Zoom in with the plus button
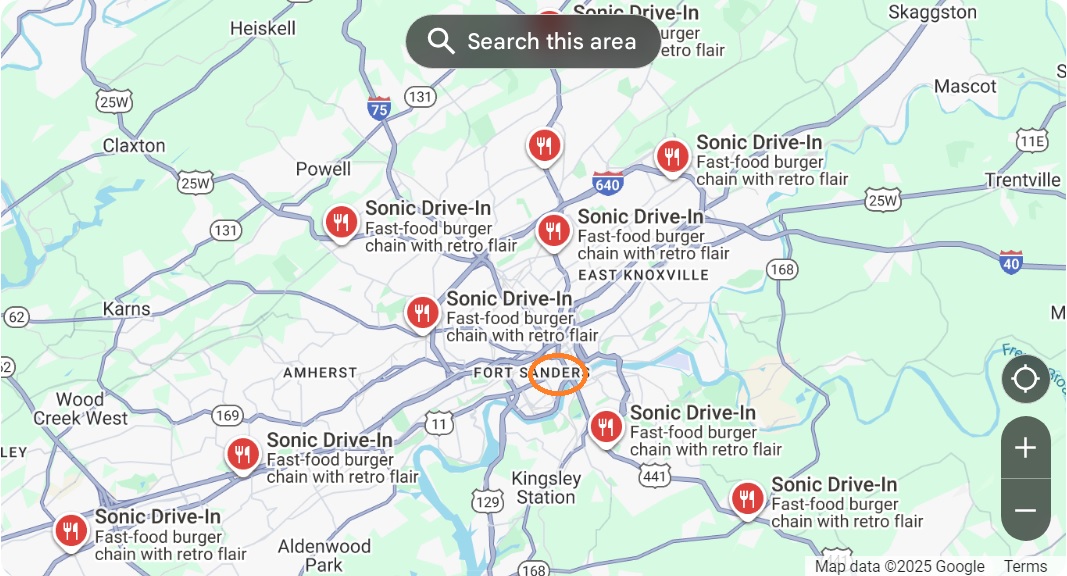The width and height of the screenshot is (1067, 576). click(x=1025, y=448)
